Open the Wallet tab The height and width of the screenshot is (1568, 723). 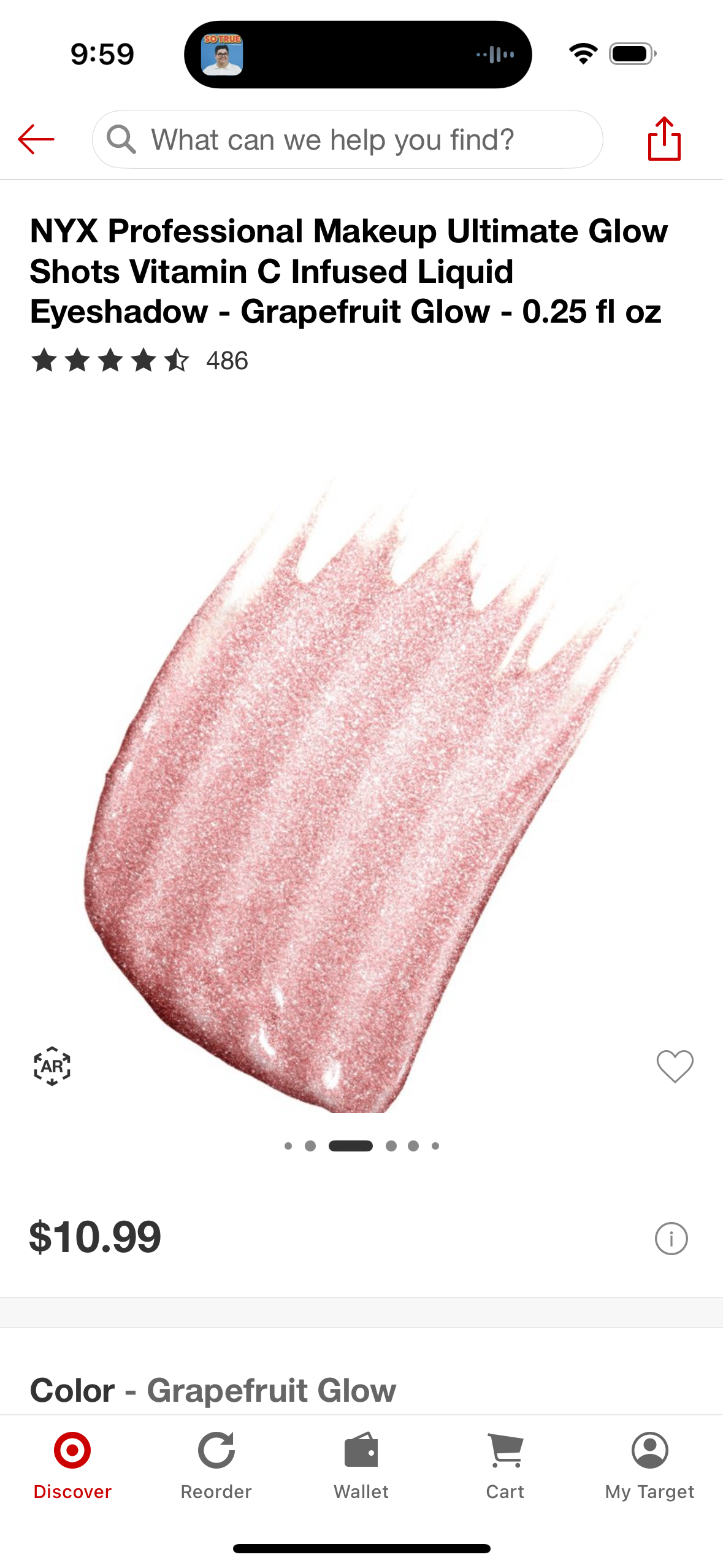pyautogui.click(x=361, y=1465)
